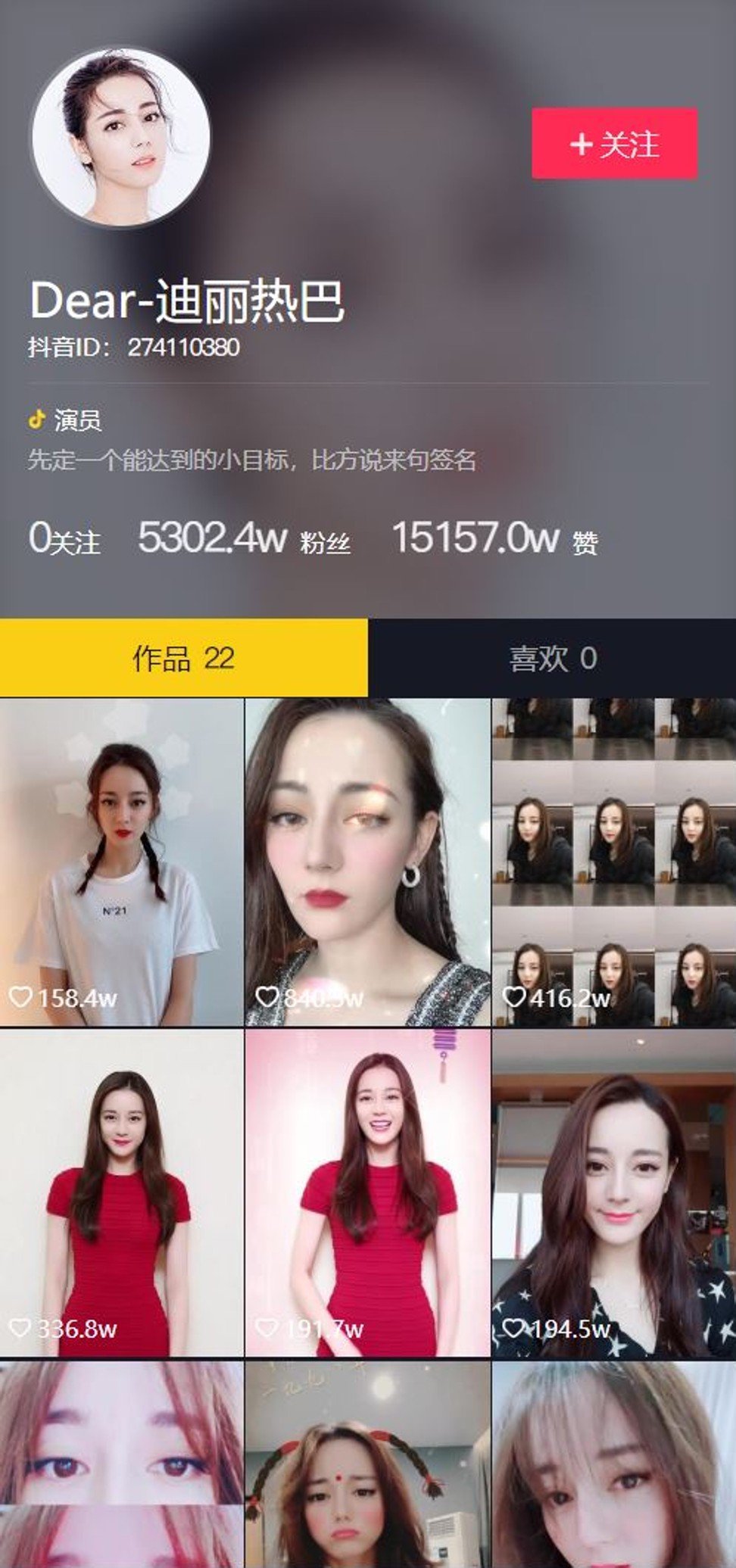The width and height of the screenshot is (736, 1568).
Task: Switch to the 作品 22 tab
Action: [184, 657]
